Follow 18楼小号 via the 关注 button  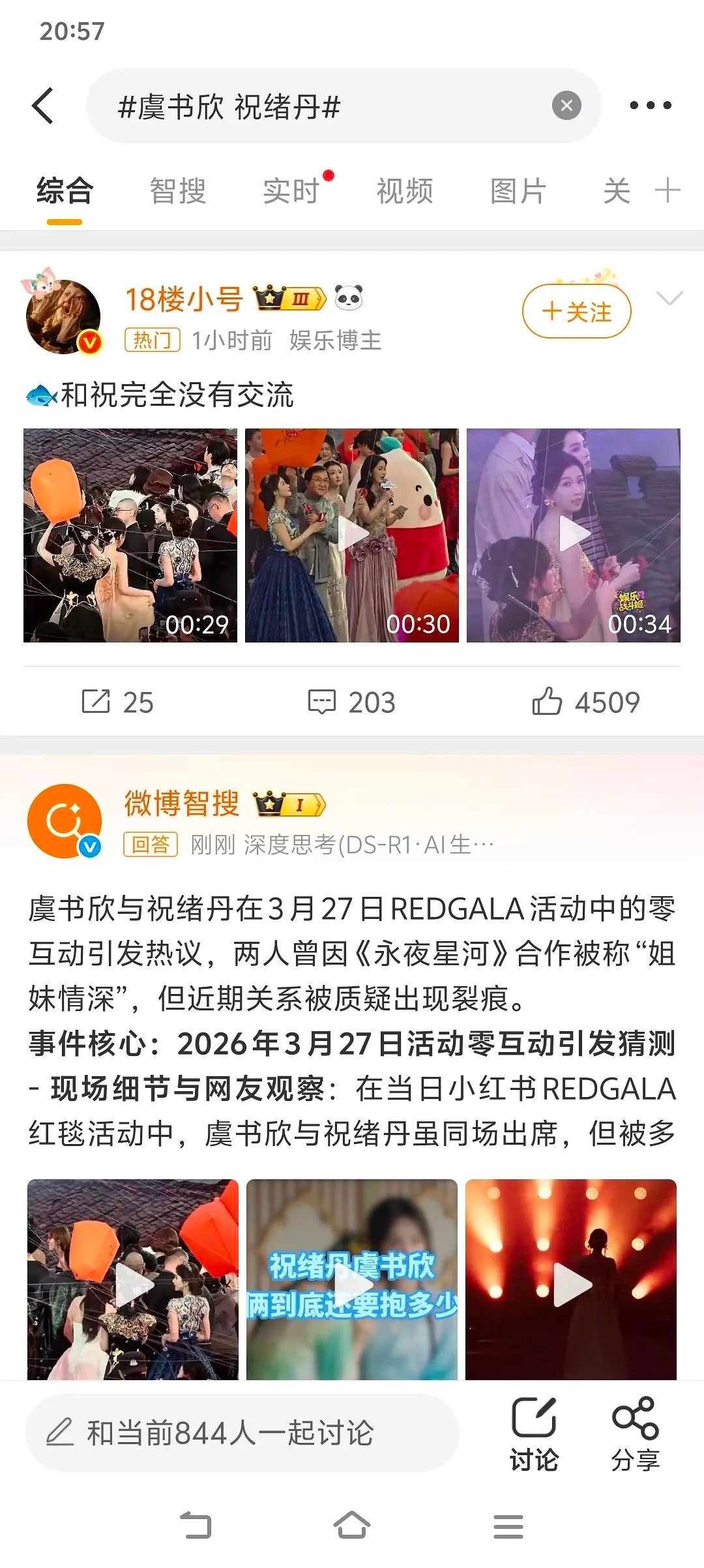coord(577,312)
